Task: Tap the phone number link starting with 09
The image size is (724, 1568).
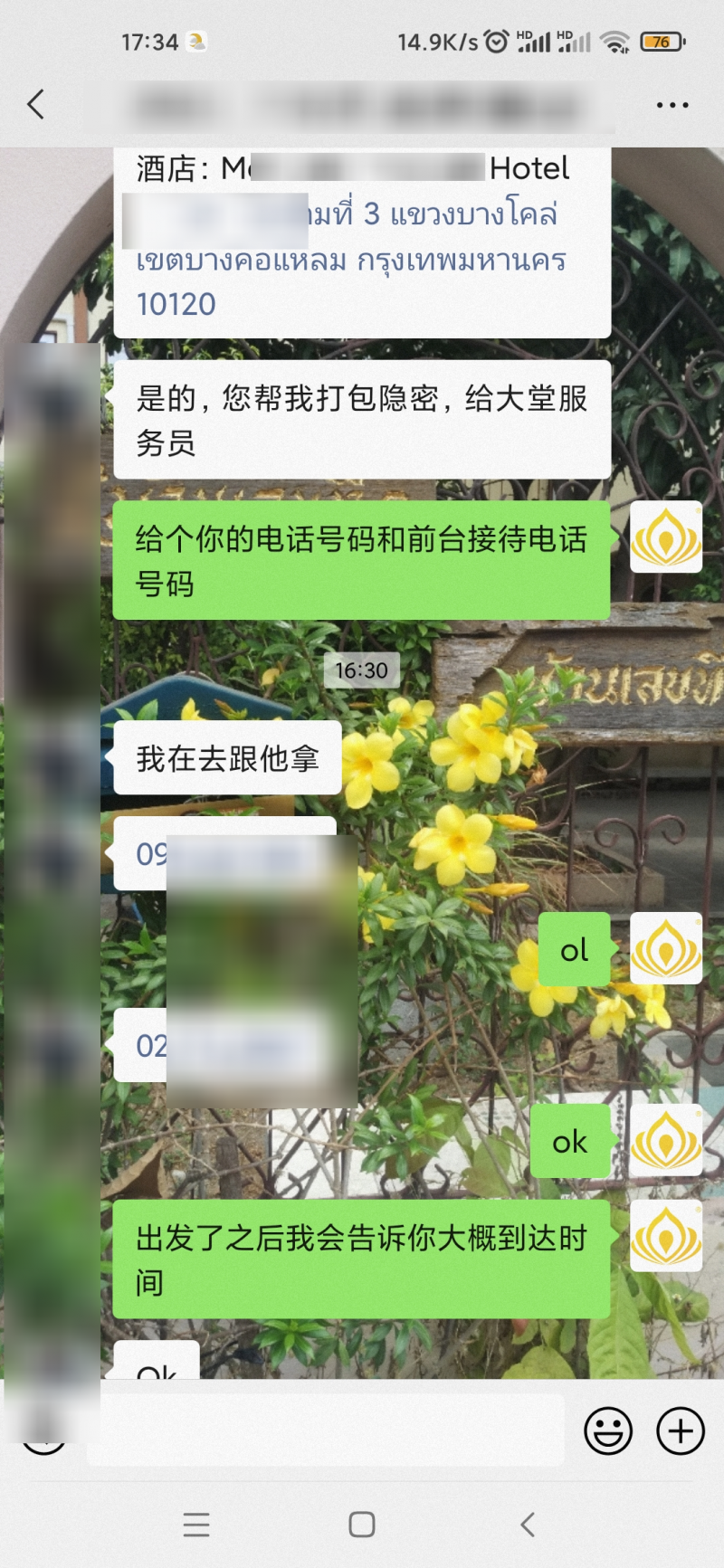Action: (150, 854)
